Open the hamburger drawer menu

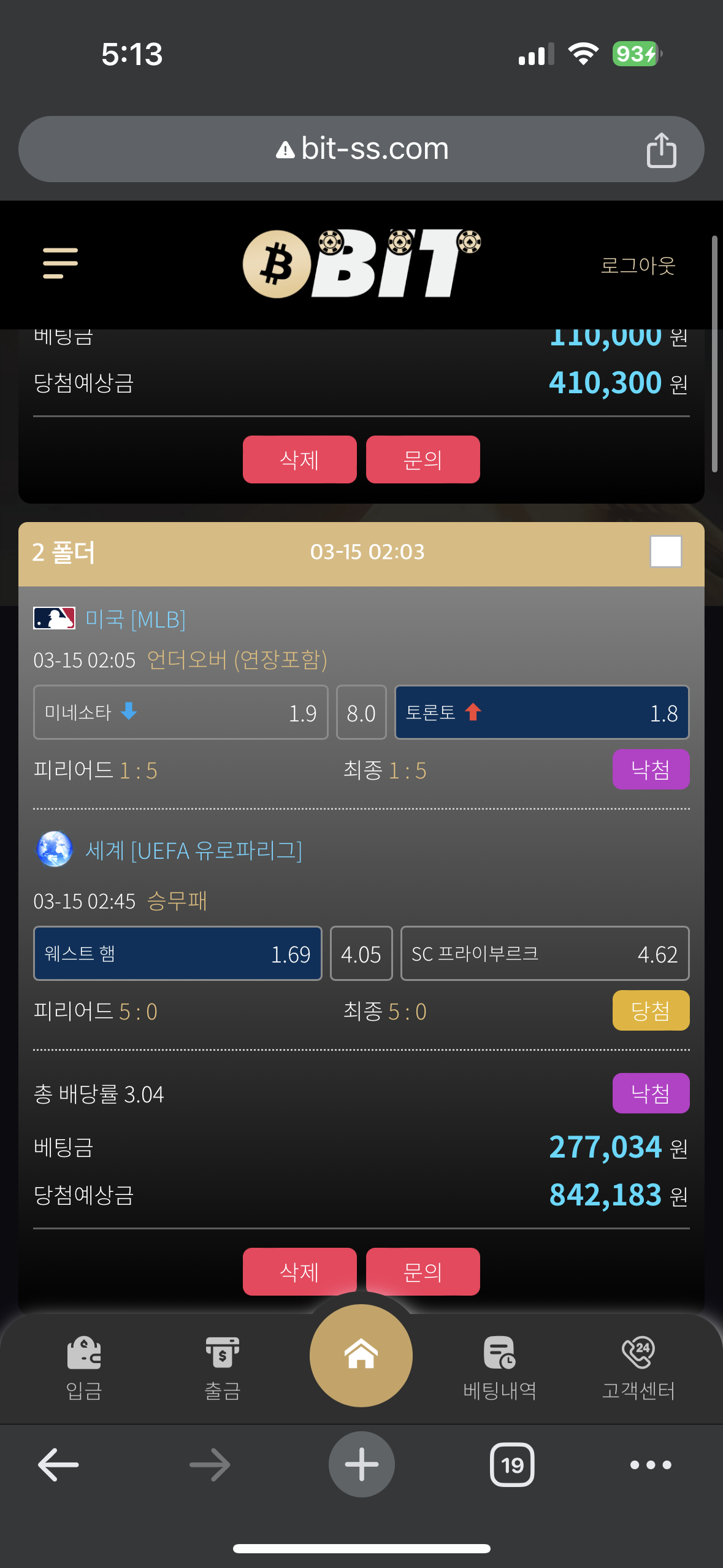pos(60,263)
